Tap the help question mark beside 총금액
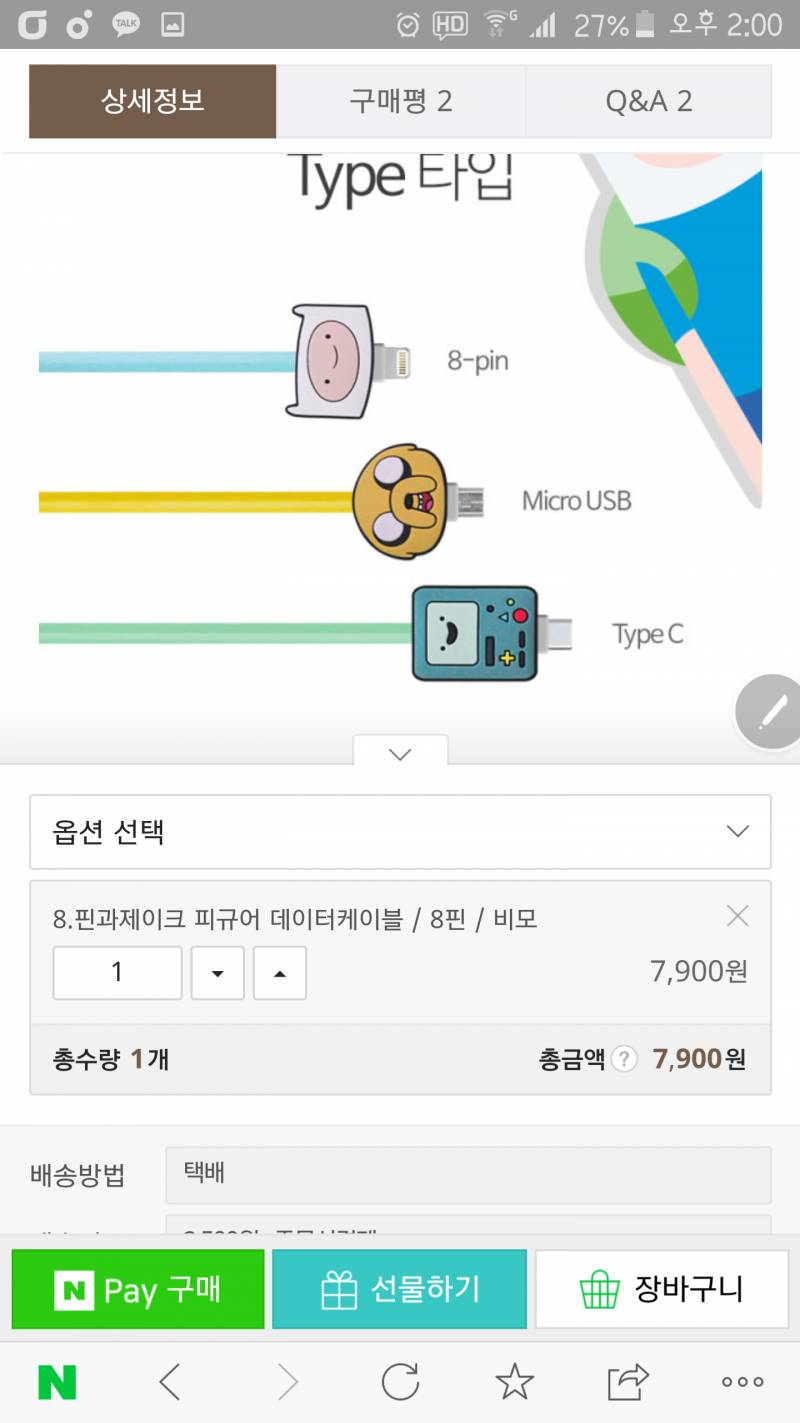The width and height of the screenshot is (800, 1423). (x=623, y=1058)
